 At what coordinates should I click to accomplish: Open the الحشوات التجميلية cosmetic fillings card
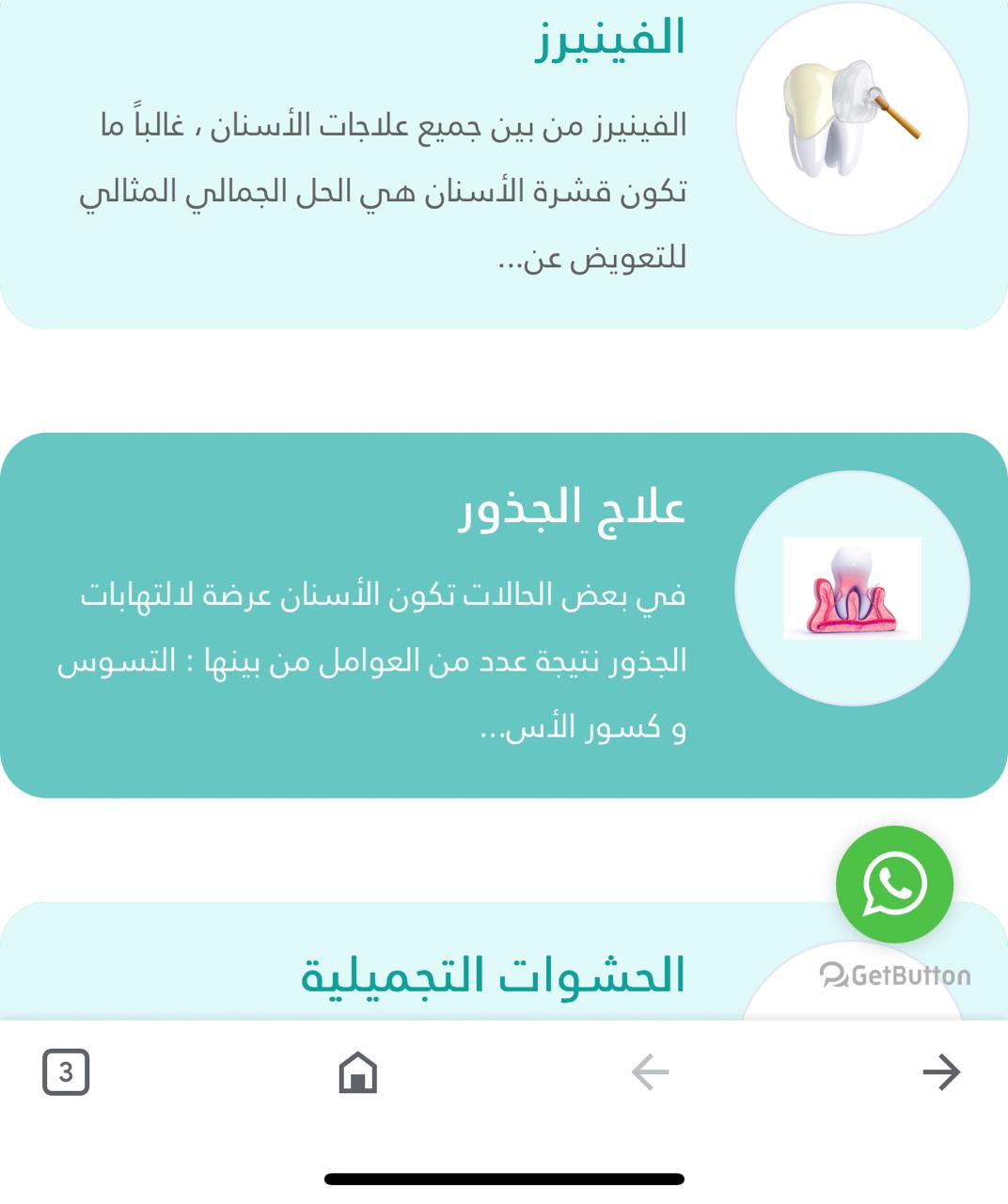(493, 975)
